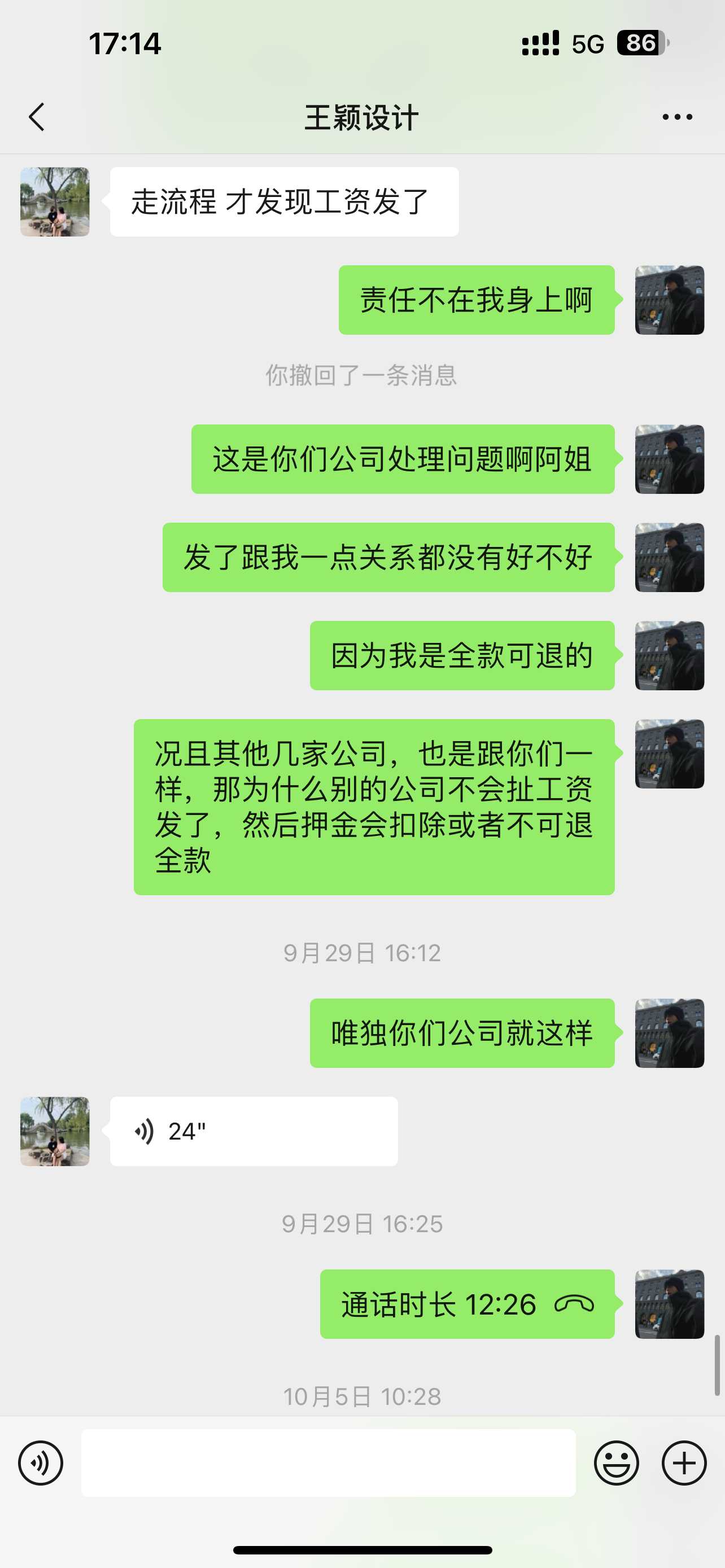Open the emoji sticker panel
Image resolution: width=725 pixels, height=1568 pixels.
click(616, 1462)
